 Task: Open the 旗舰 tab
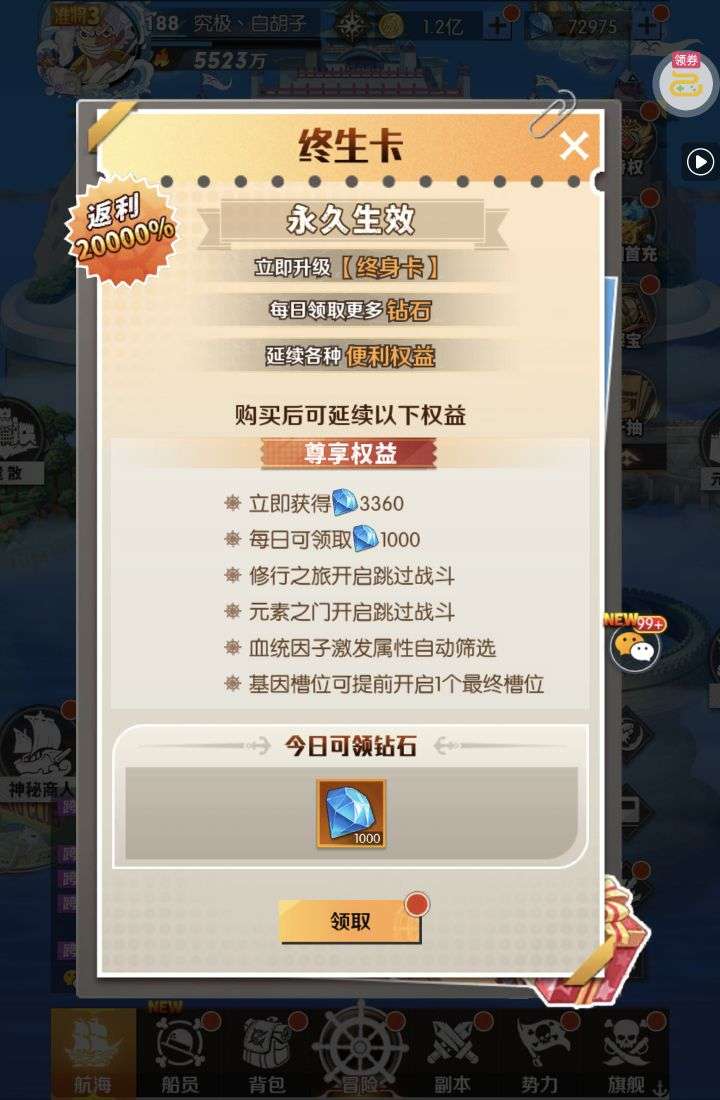[627, 1052]
